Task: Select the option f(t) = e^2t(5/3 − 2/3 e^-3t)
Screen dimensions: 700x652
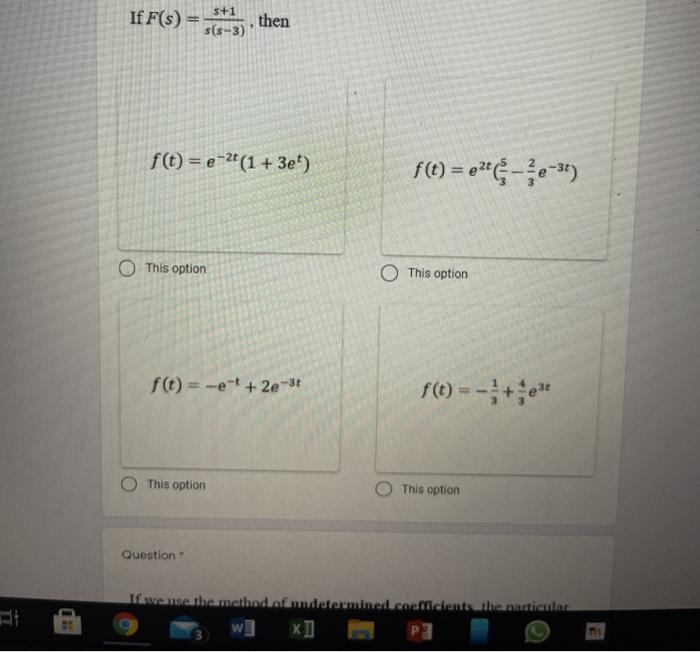Action: (x=390, y=274)
